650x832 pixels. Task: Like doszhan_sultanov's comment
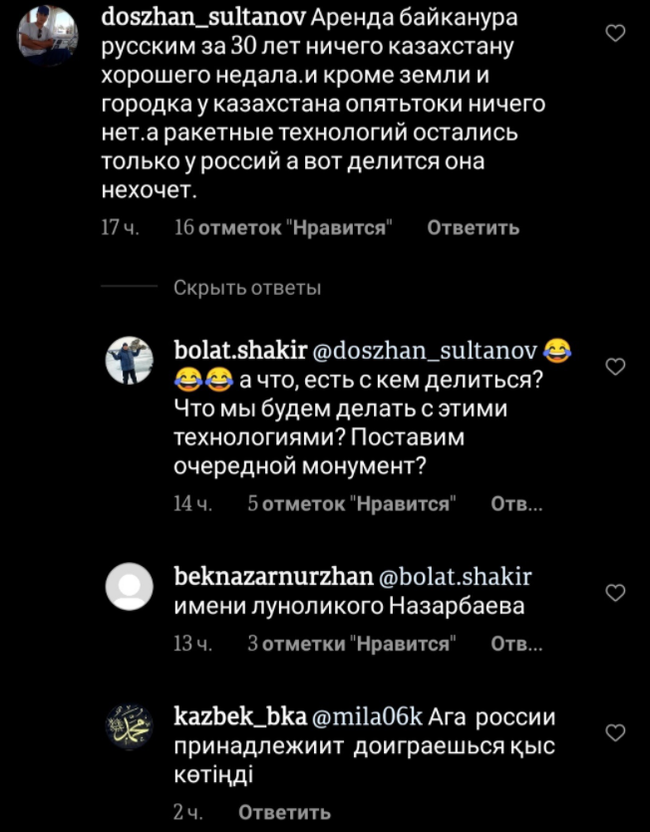point(616,35)
